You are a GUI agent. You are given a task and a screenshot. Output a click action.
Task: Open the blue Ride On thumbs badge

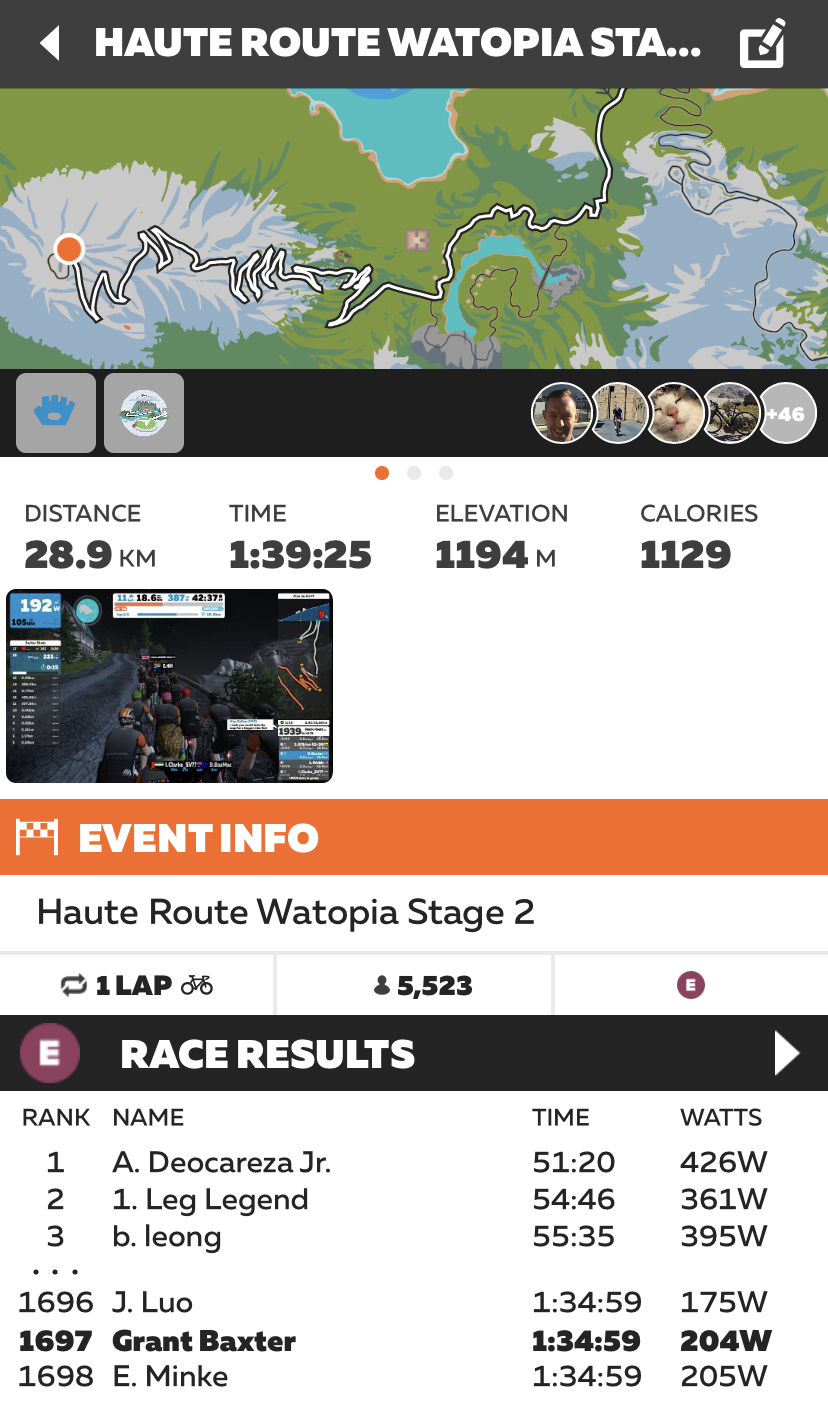(56, 413)
